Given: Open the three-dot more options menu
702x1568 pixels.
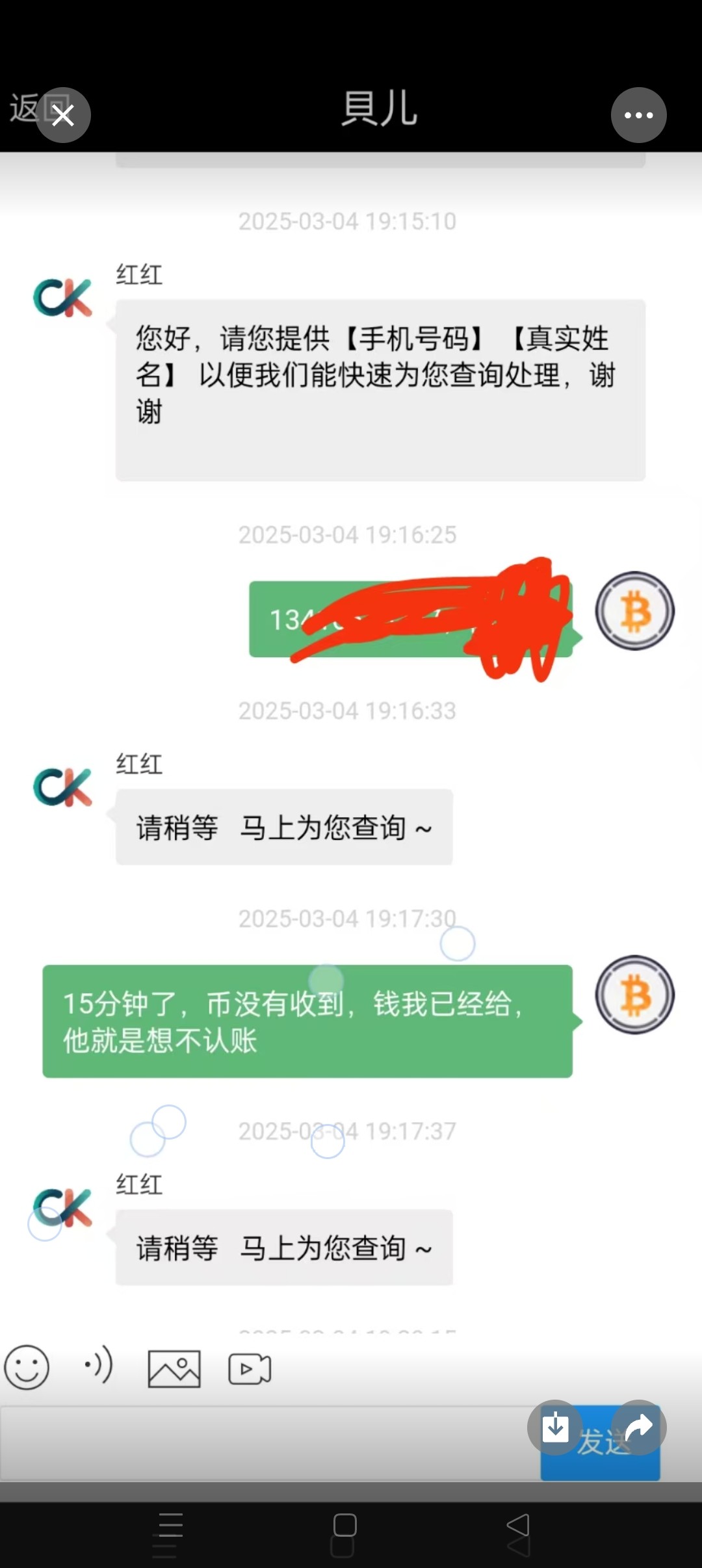Looking at the screenshot, I should (638, 115).
